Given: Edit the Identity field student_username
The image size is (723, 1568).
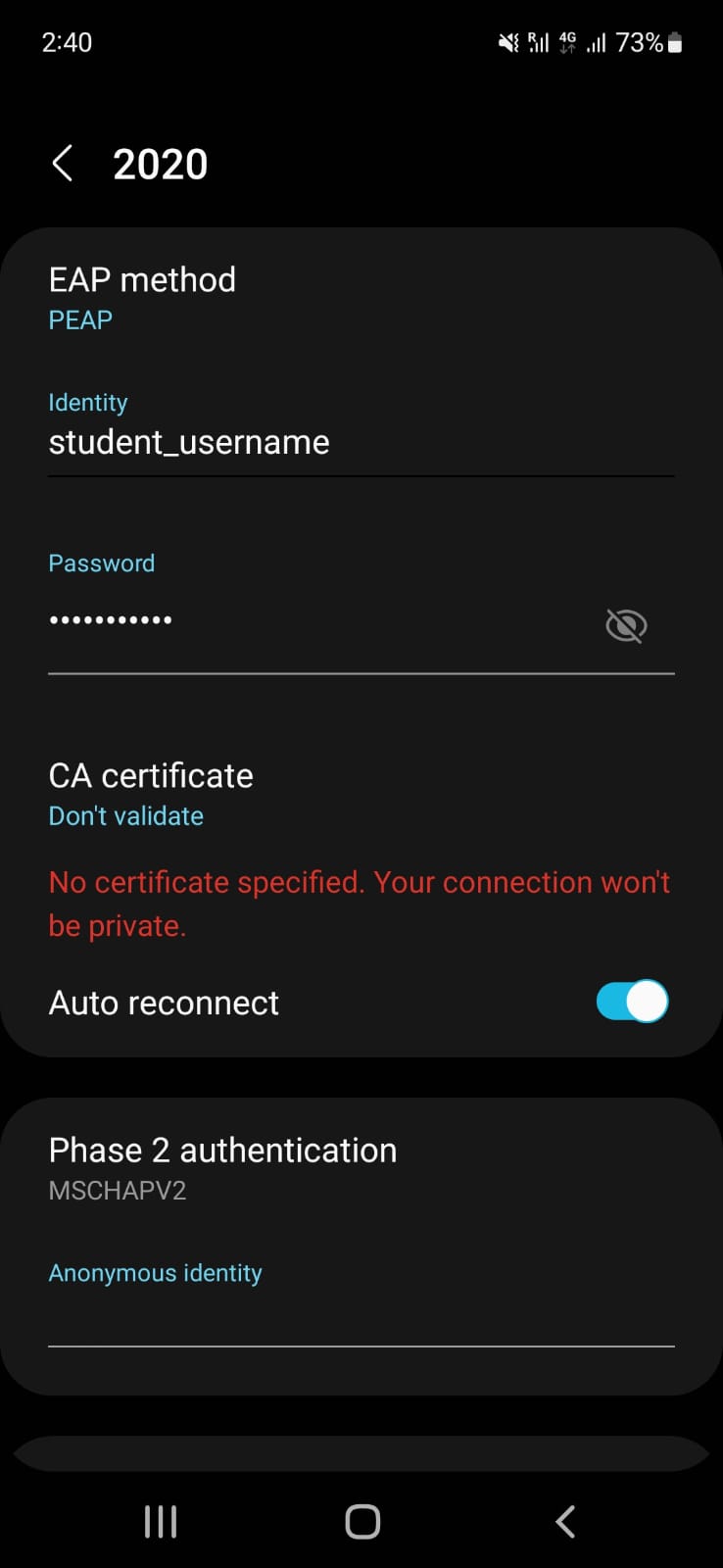Looking at the screenshot, I should coord(361,442).
